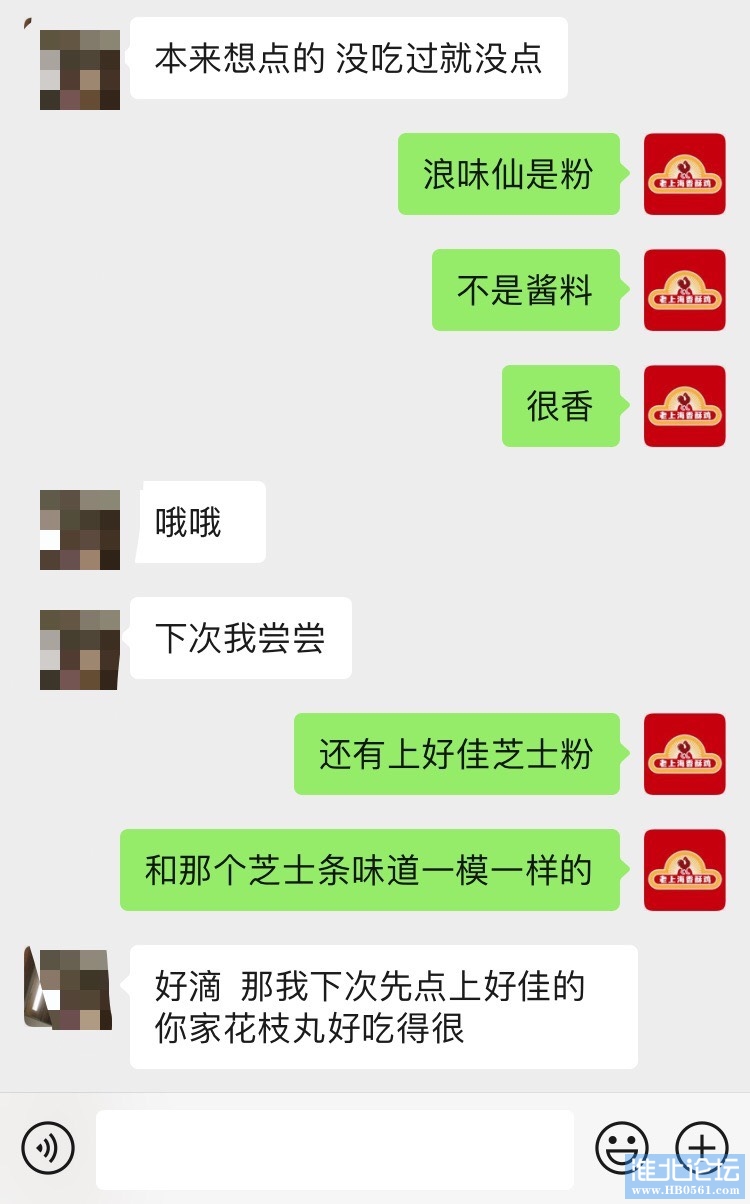Screen dimensions: 750x1204
Task: View profile of avatar beside 很香
Action: click(684, 406)
